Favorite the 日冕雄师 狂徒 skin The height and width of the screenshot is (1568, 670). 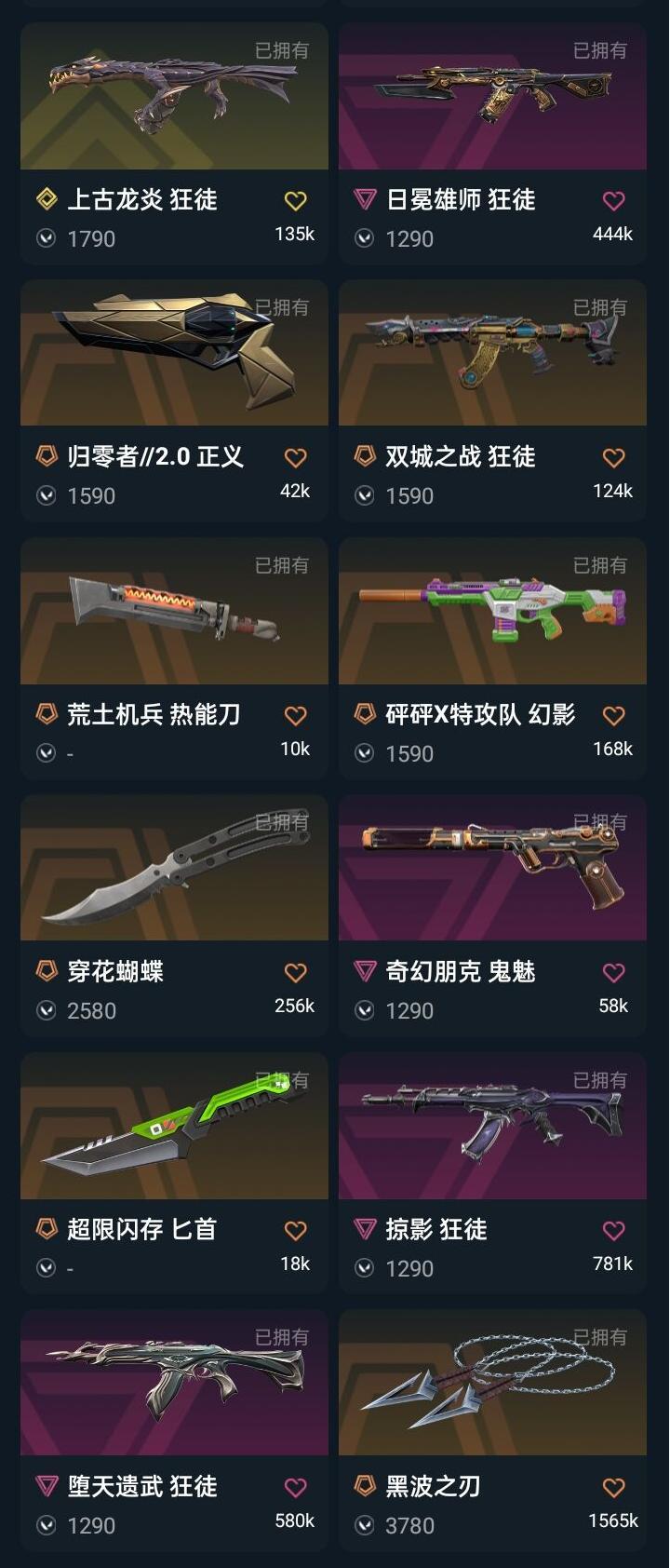[613, 200]
